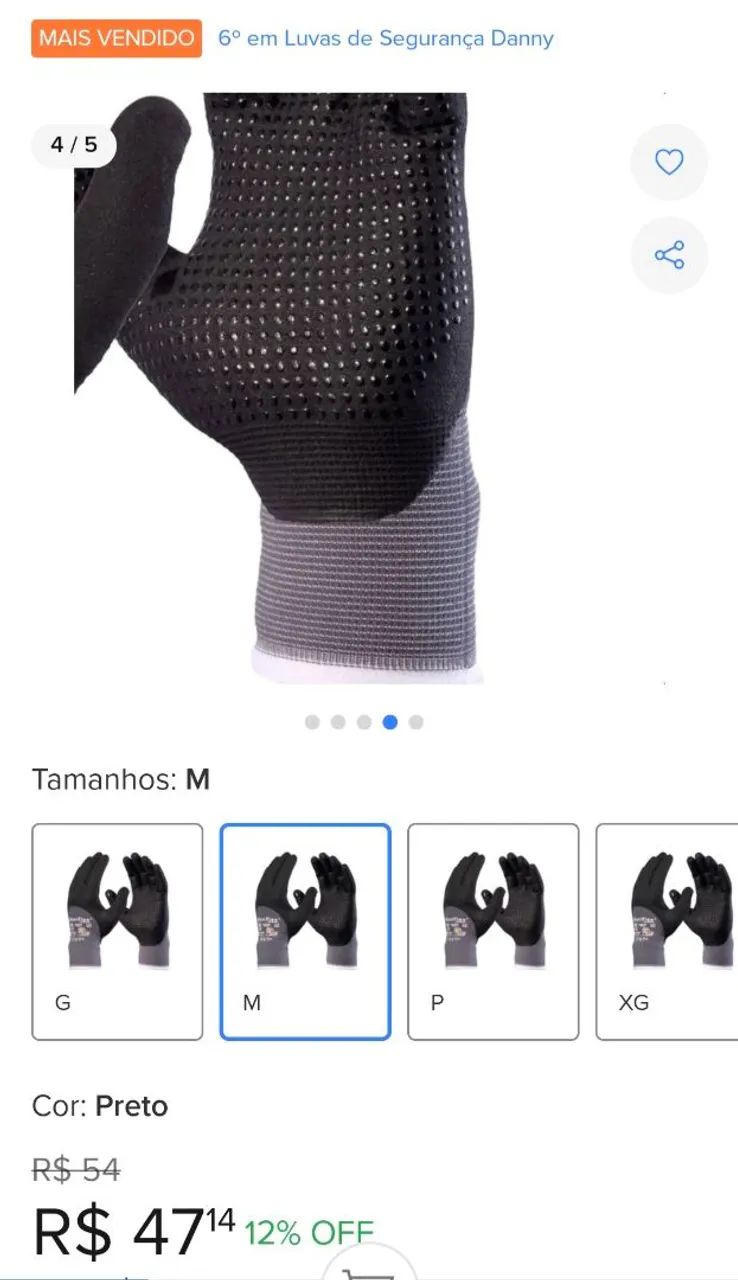
Task: Pick size P
Action: [x=493, y=931]
